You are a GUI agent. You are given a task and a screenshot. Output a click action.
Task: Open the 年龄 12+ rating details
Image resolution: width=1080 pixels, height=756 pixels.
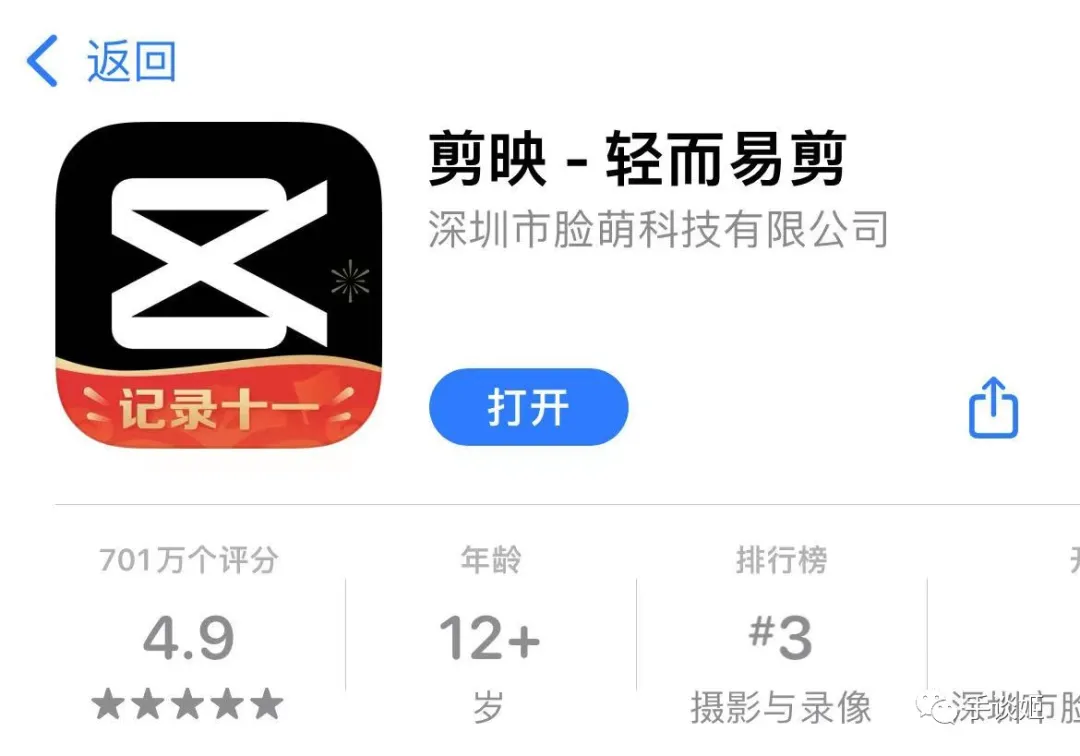(490, 634)
